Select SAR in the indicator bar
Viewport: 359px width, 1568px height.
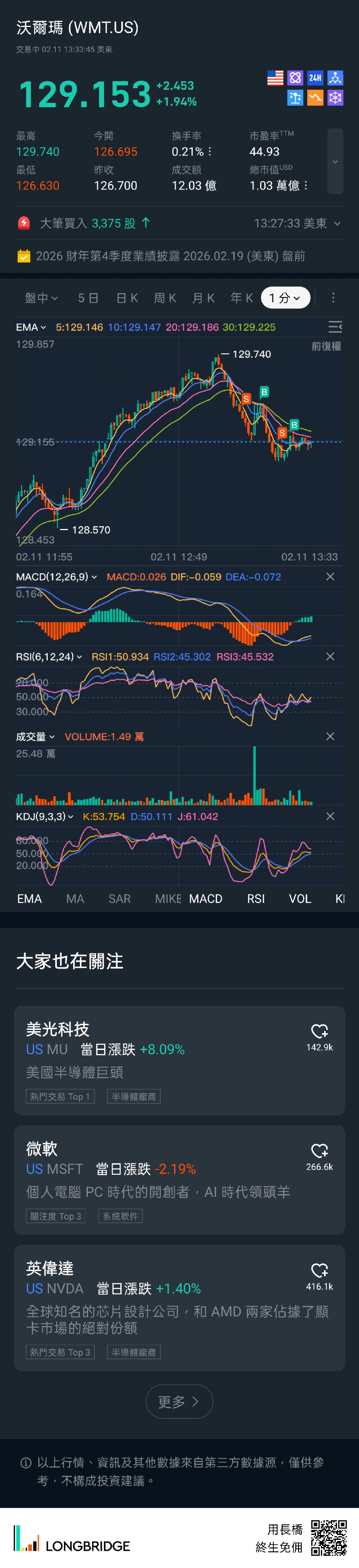[119, 899]
